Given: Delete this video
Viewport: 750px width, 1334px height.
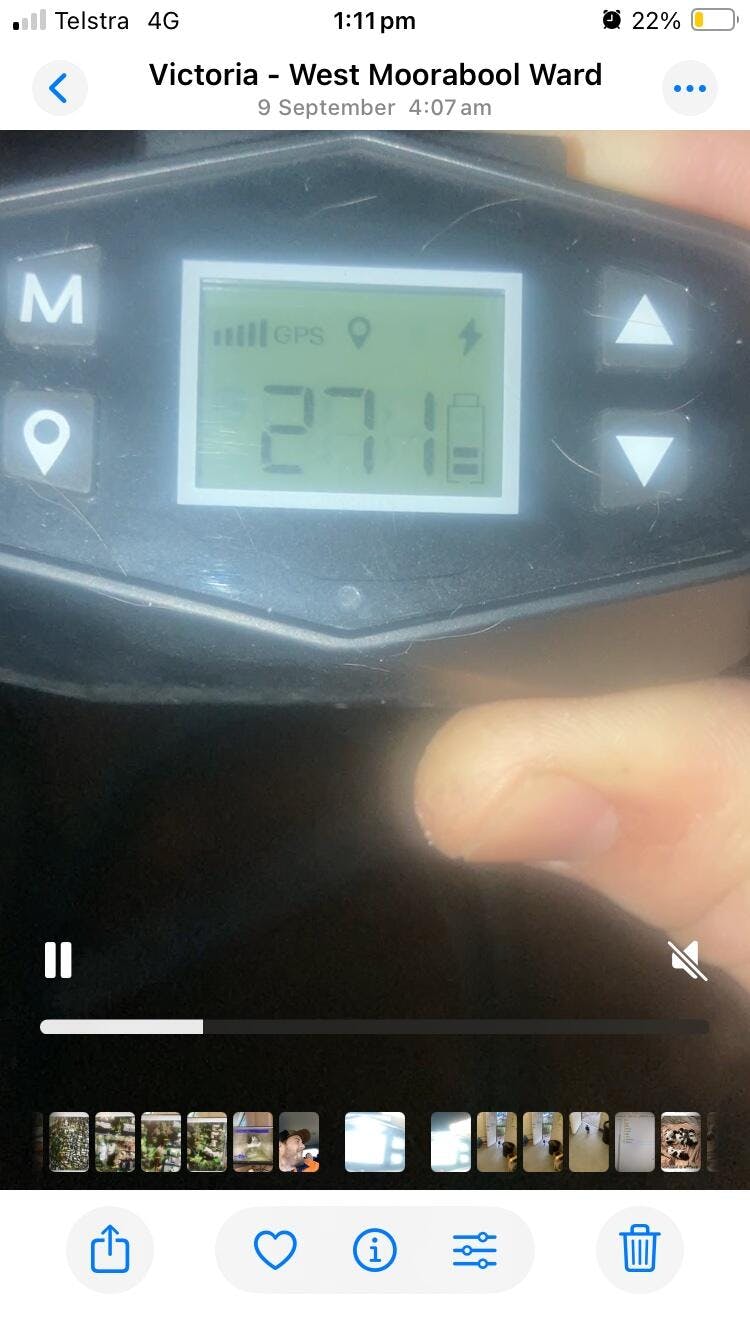Looking at the screenshot, I should click(x=639, y=1250).
